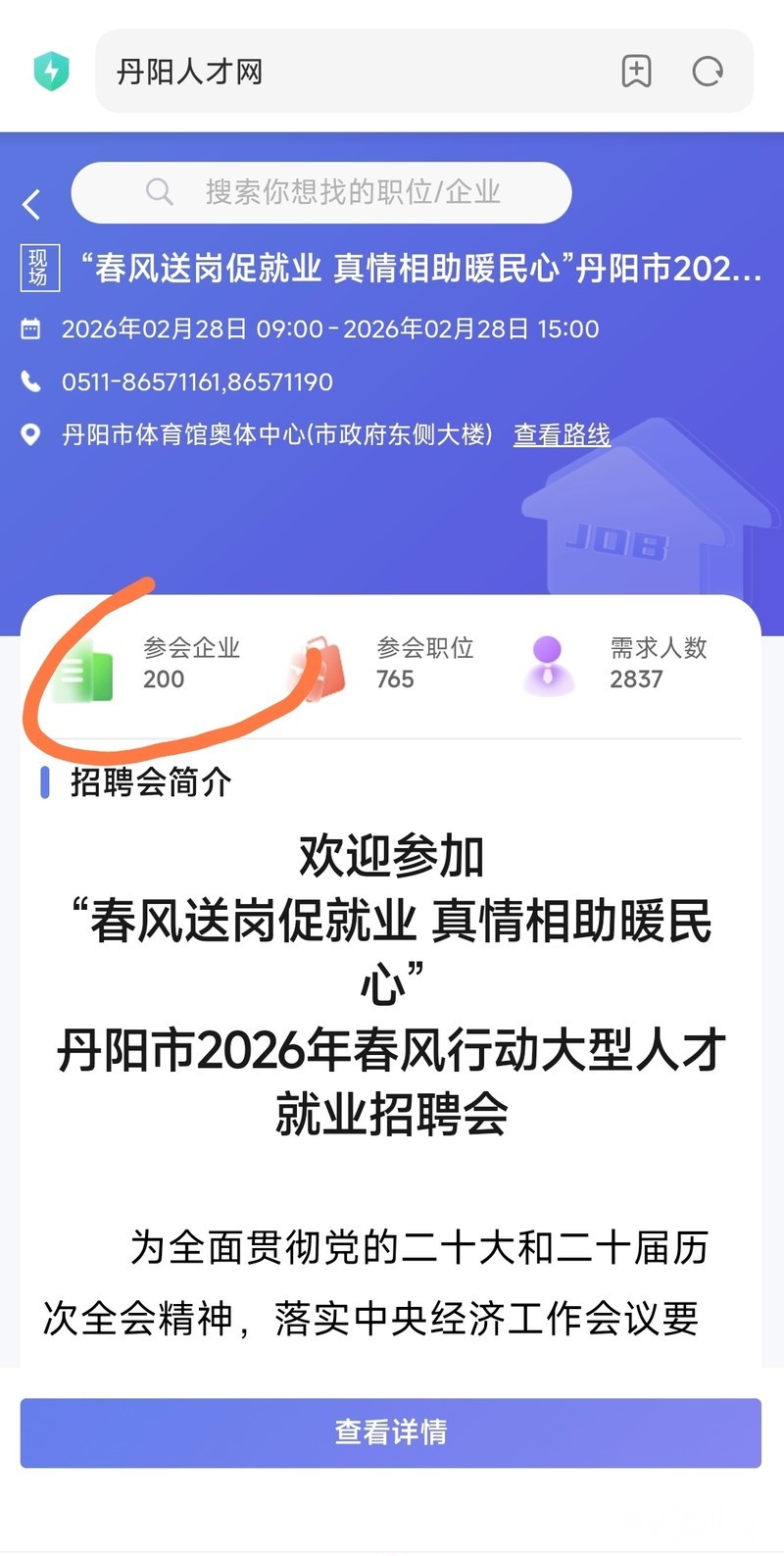Open the 查看详情 button

coord(390,1432)
